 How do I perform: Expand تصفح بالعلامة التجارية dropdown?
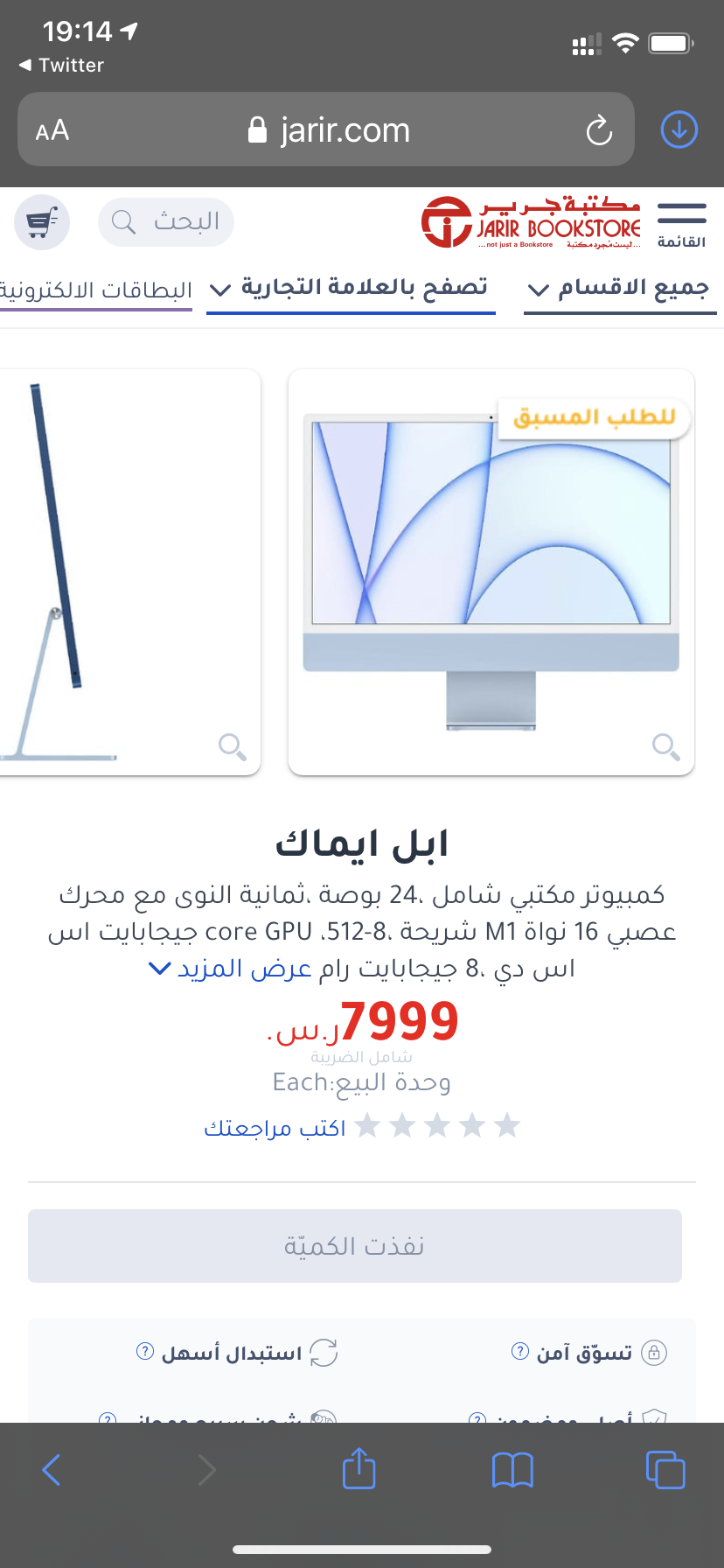point(351,289)
